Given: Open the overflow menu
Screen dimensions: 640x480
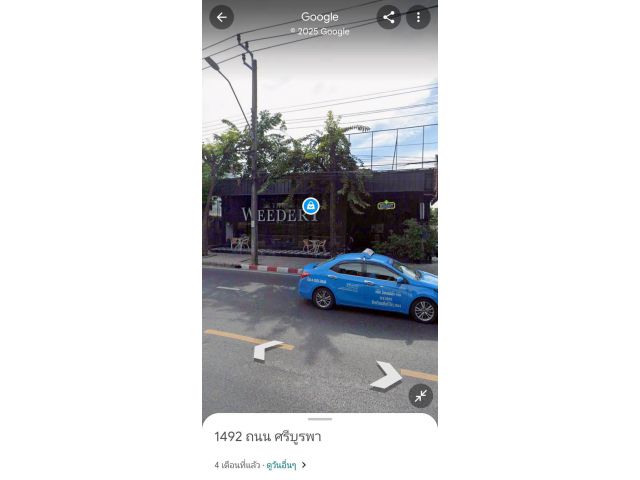Looking at the screenshot, I should [x=418, y=17].
